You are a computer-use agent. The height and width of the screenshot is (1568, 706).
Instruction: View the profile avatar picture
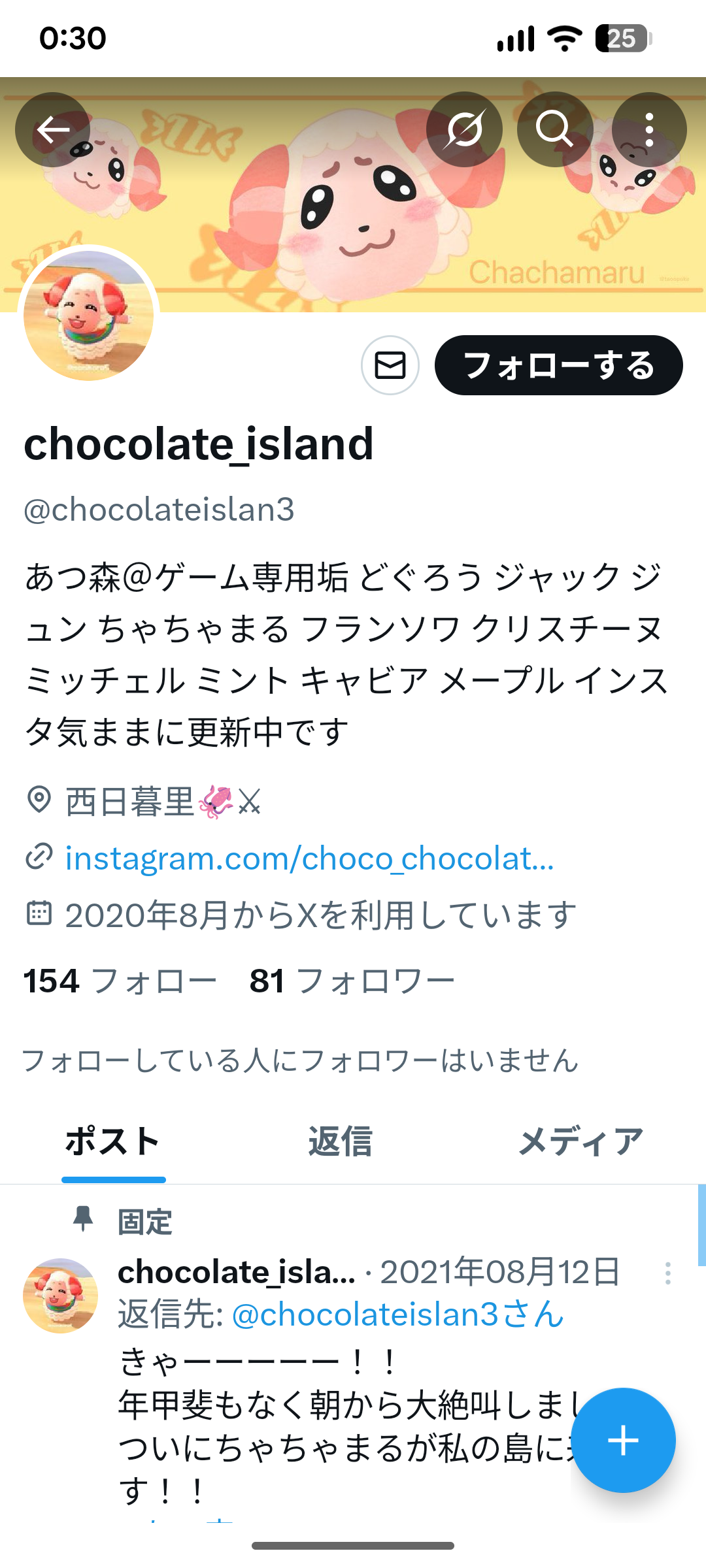[89, 315]
